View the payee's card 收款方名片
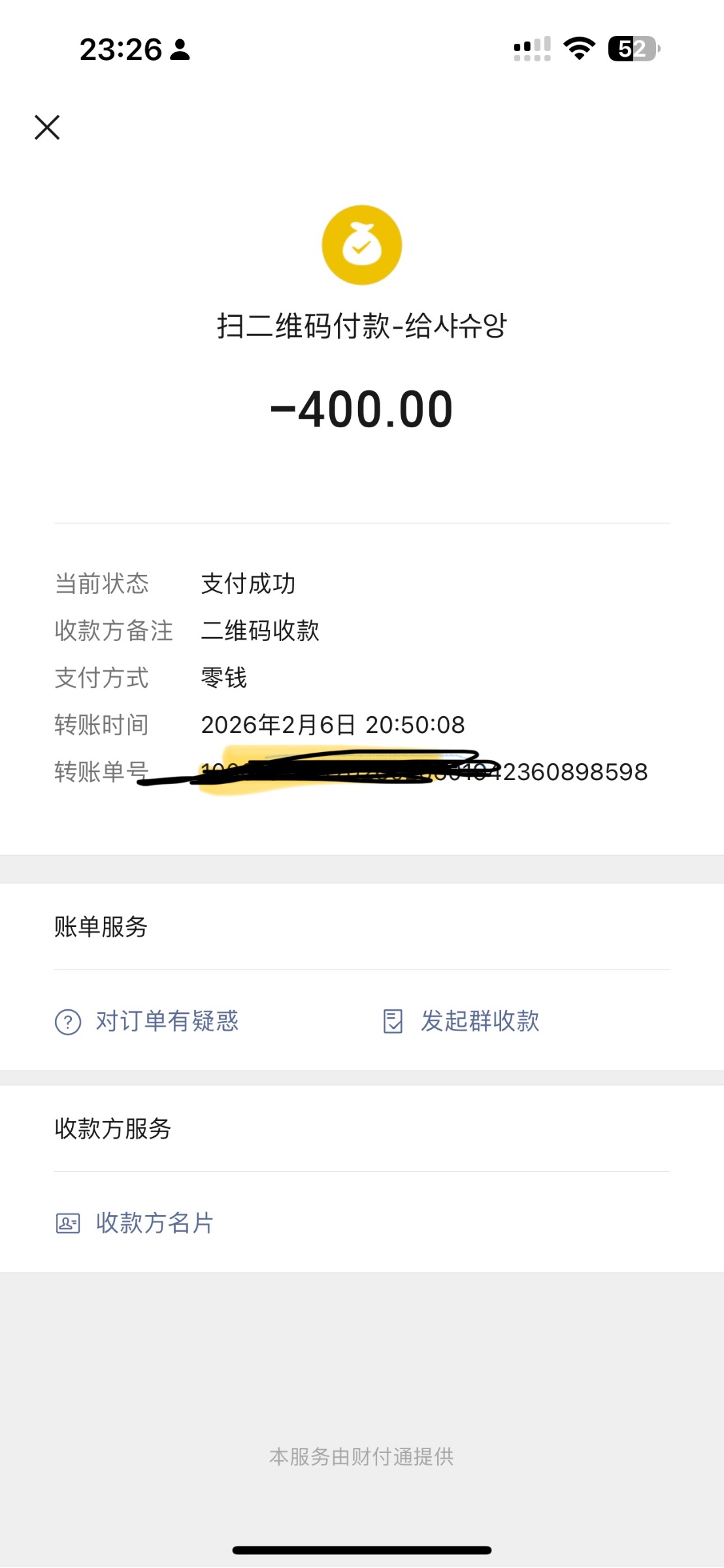 point(135,1223)
